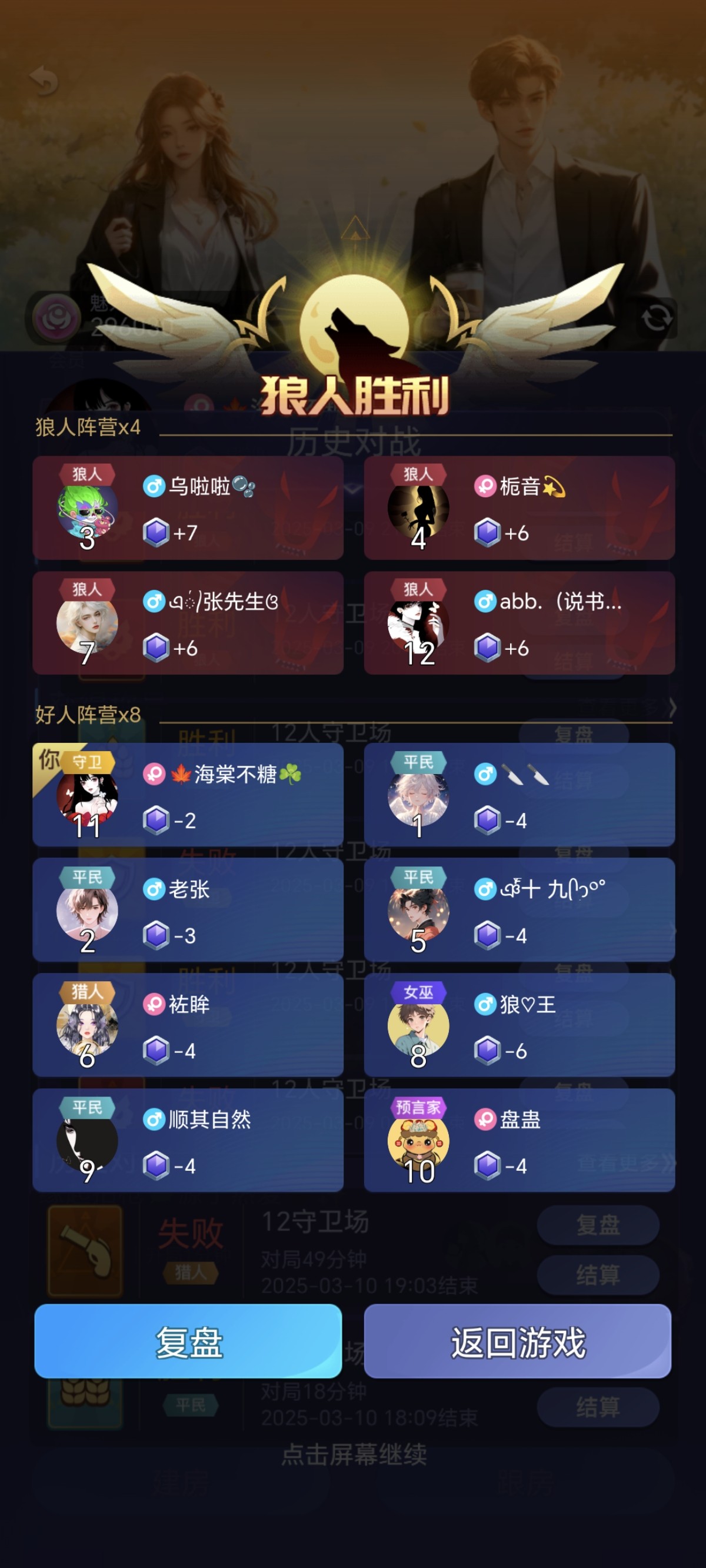Screen dimensions: 706x1568
Task: Open player 4 栀音's card
Action: click(518, 507)
